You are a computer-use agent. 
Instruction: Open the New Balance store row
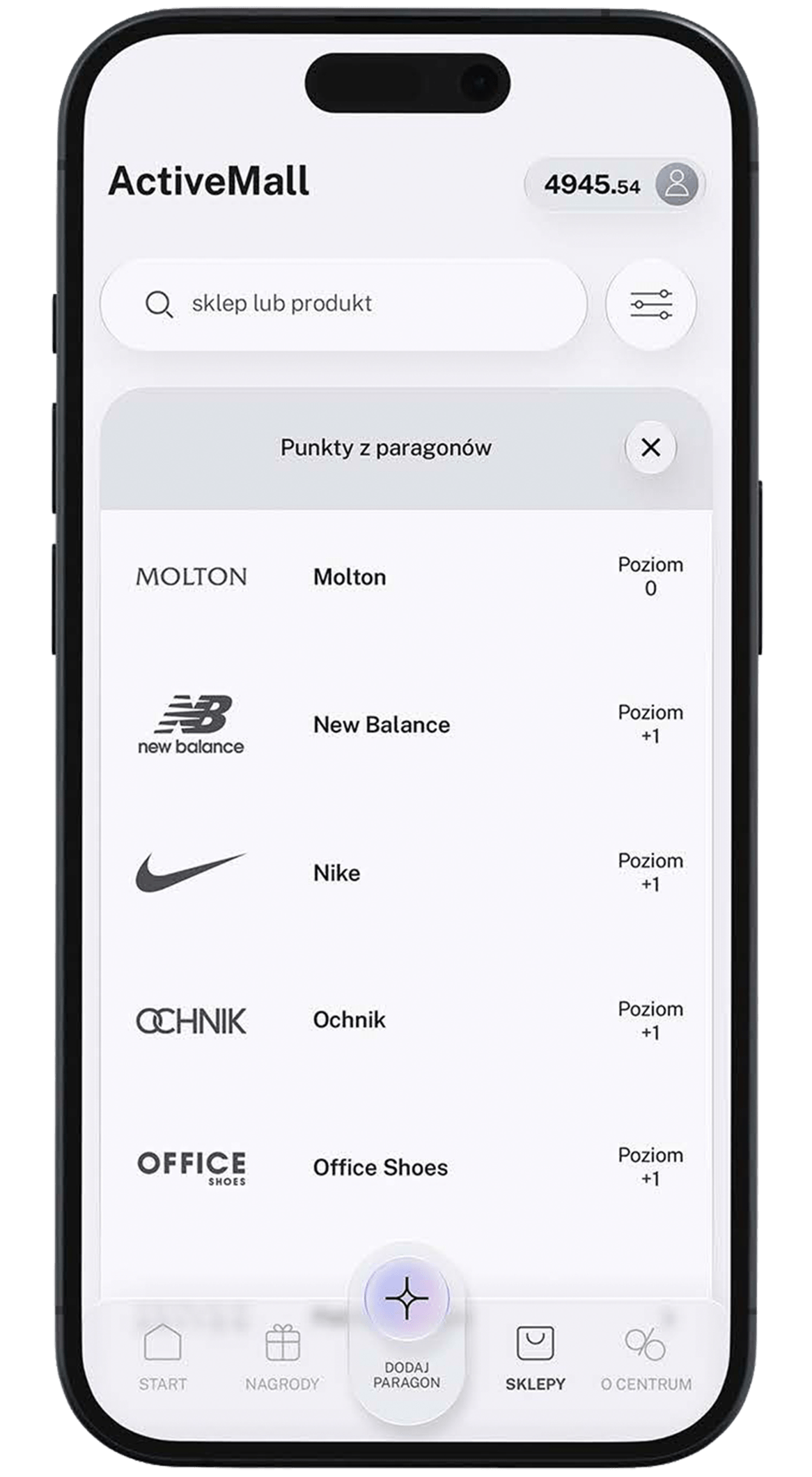[x=407, y=725]
